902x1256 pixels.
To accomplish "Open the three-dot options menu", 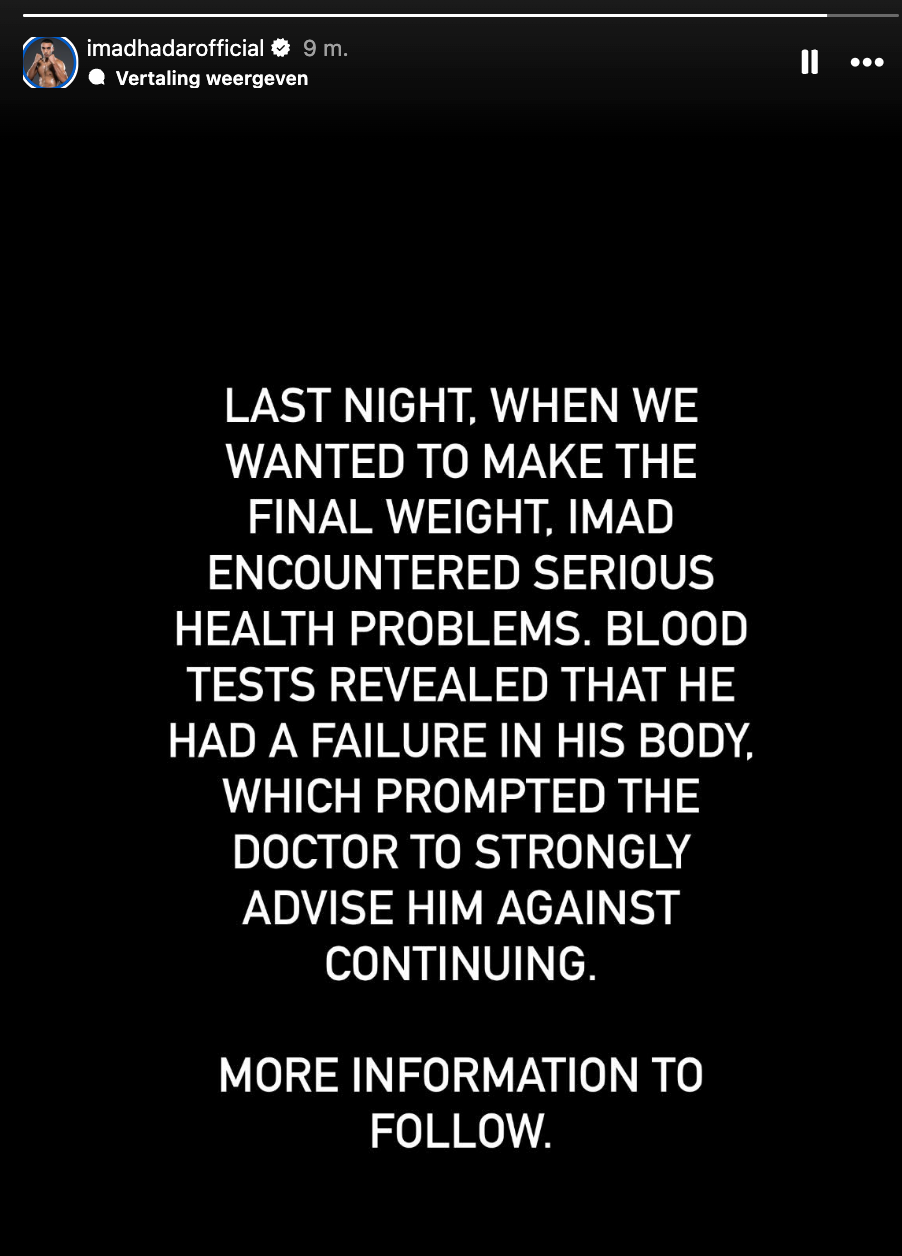I will [866, 62].
